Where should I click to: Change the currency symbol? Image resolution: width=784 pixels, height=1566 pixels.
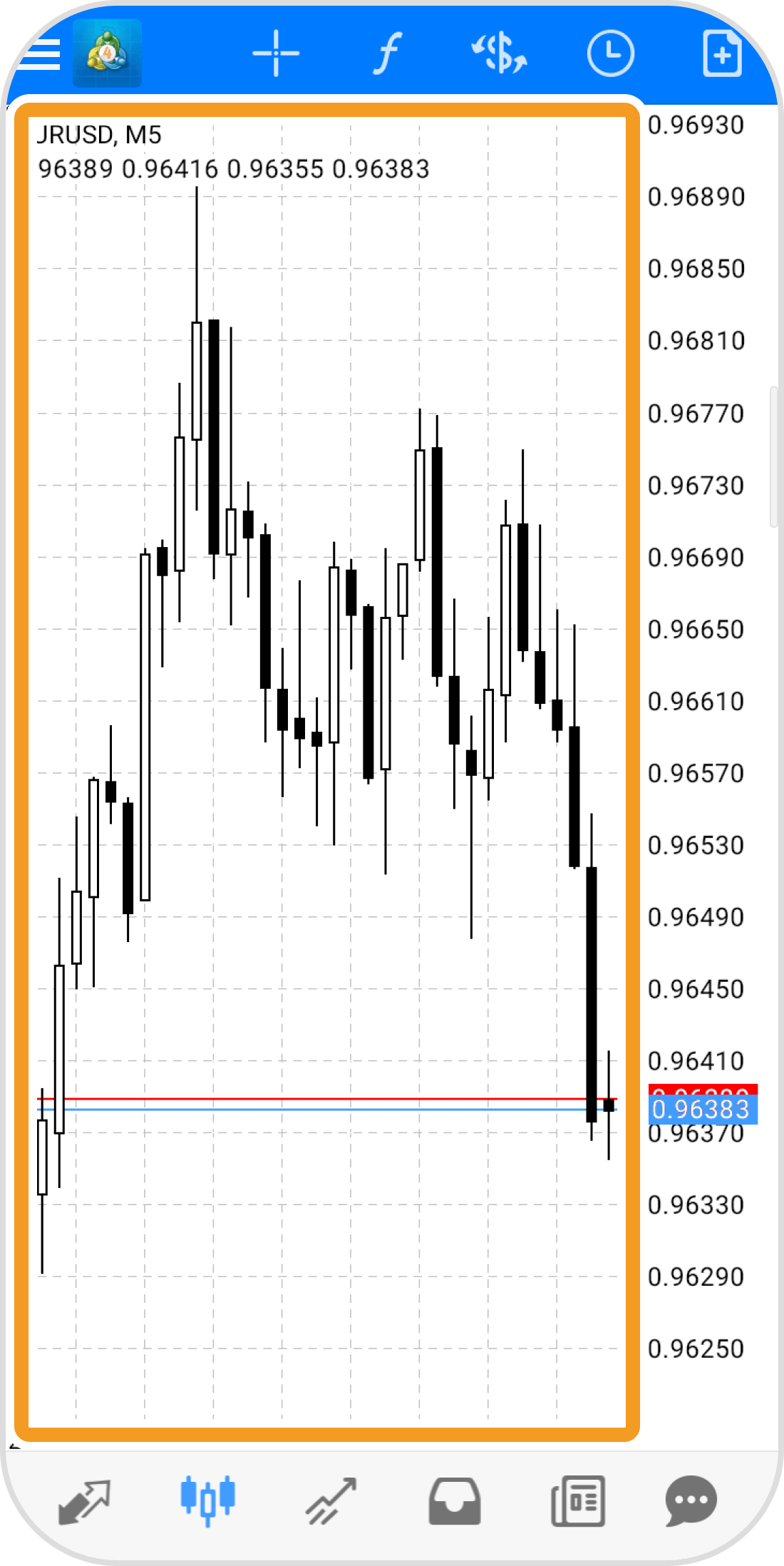[x=499, y=53]
